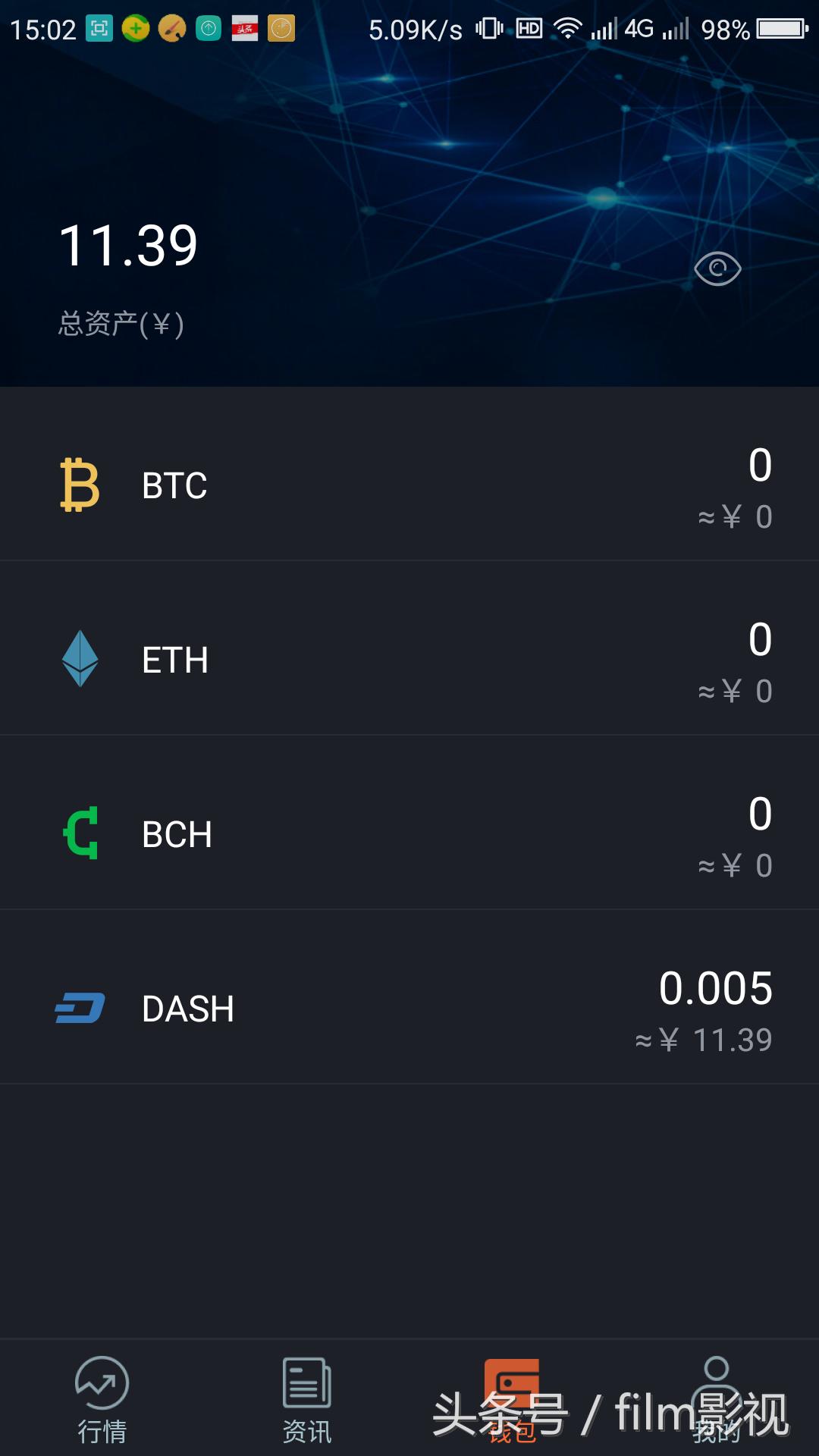Switch to the 资讯 news tab
This screenshot has height=1456, width=819.
[x=307, y=1399]
